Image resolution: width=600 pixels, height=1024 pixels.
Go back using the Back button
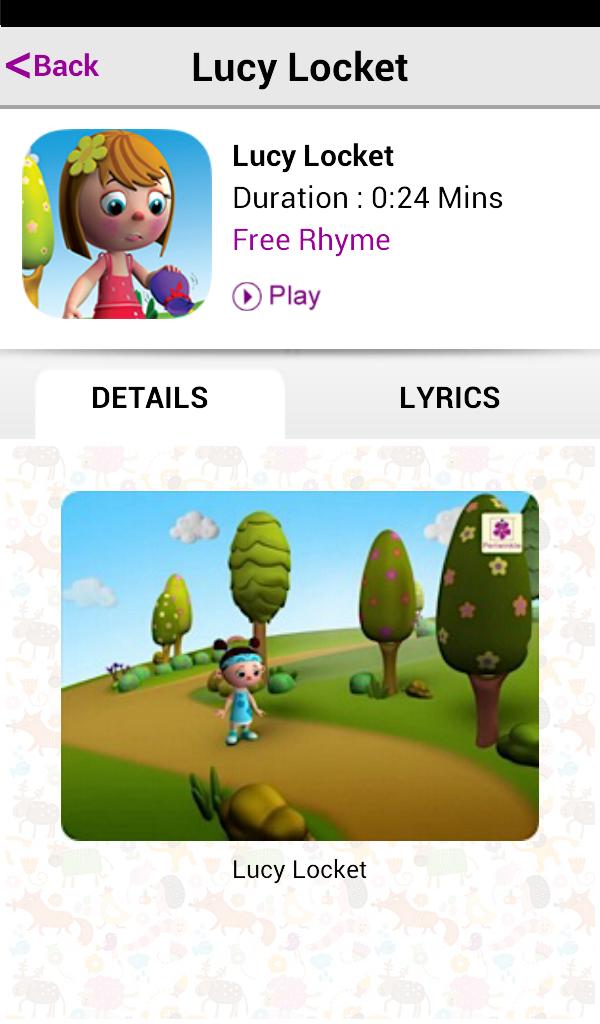pyautogui.click(x=52, y=66)
